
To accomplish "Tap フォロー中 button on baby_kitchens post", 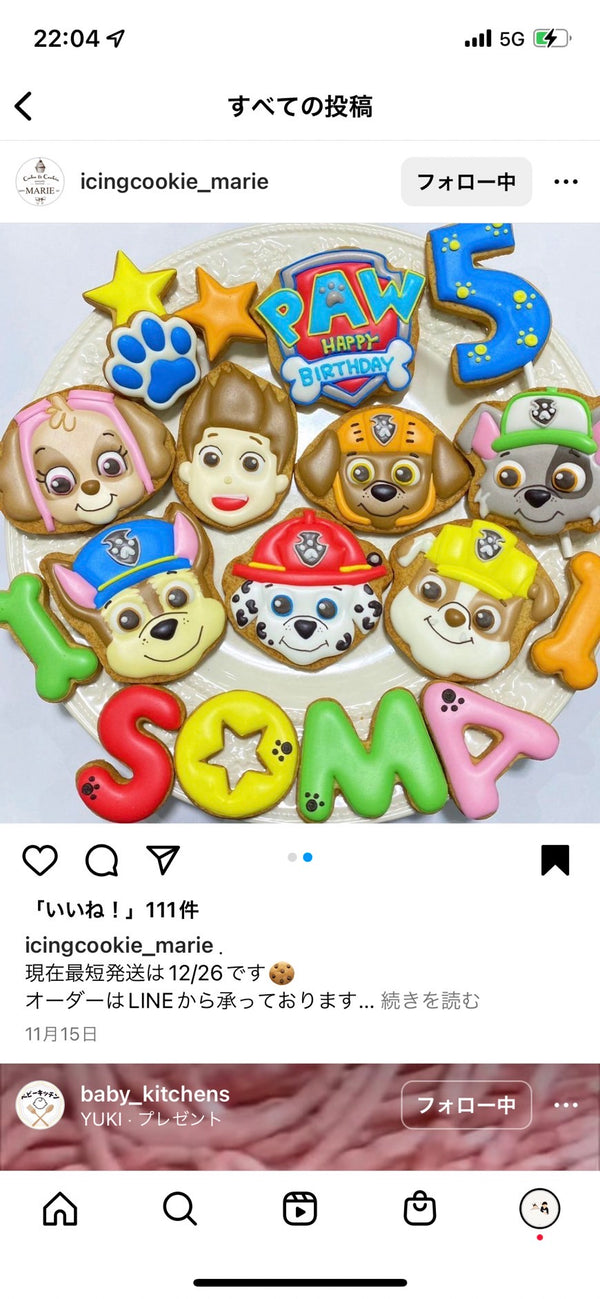I will tap(466, 1105).
